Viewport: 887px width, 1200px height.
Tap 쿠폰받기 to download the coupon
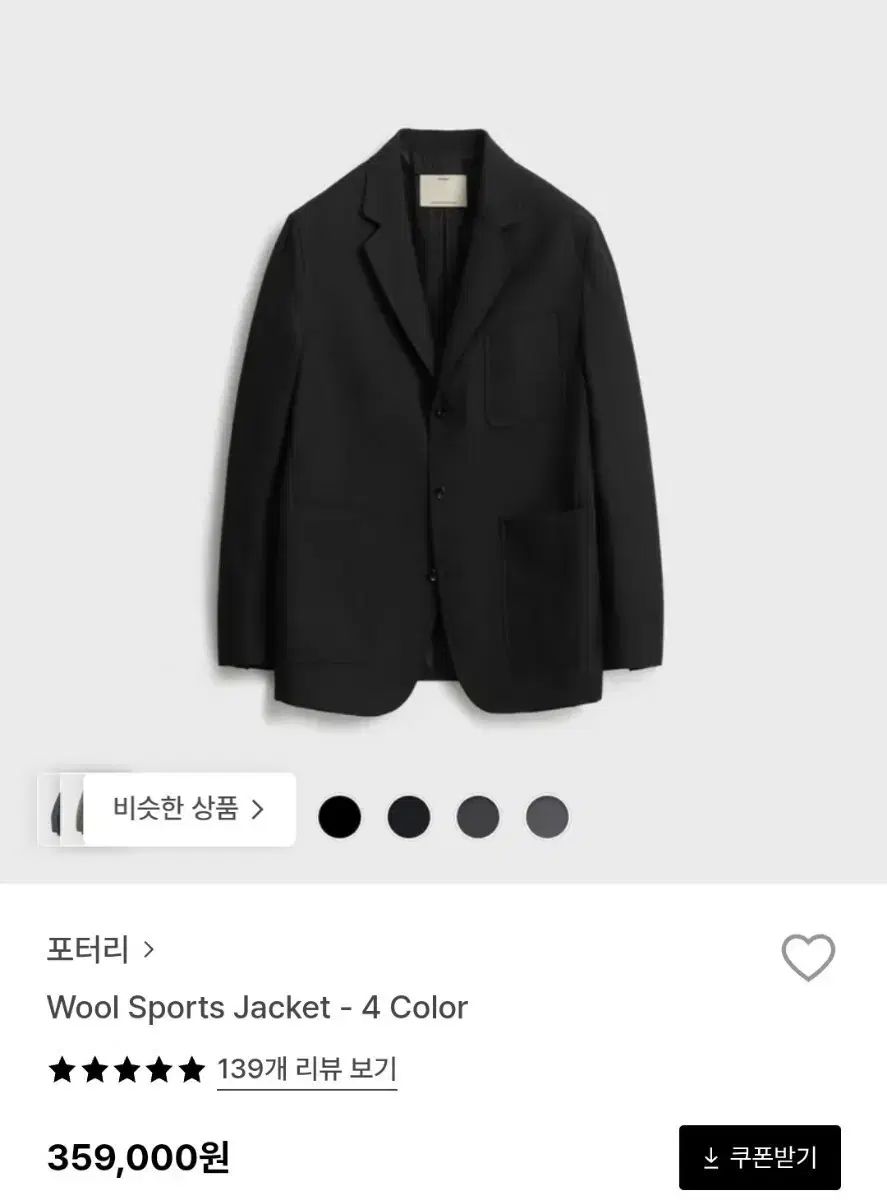(760, 1157)
